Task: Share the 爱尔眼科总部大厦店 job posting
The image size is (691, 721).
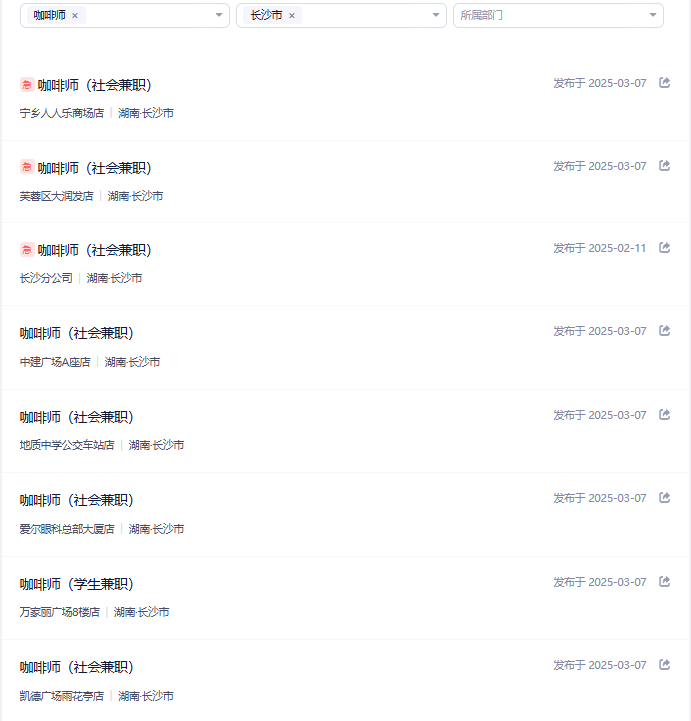Action: [x=665, y=498]
